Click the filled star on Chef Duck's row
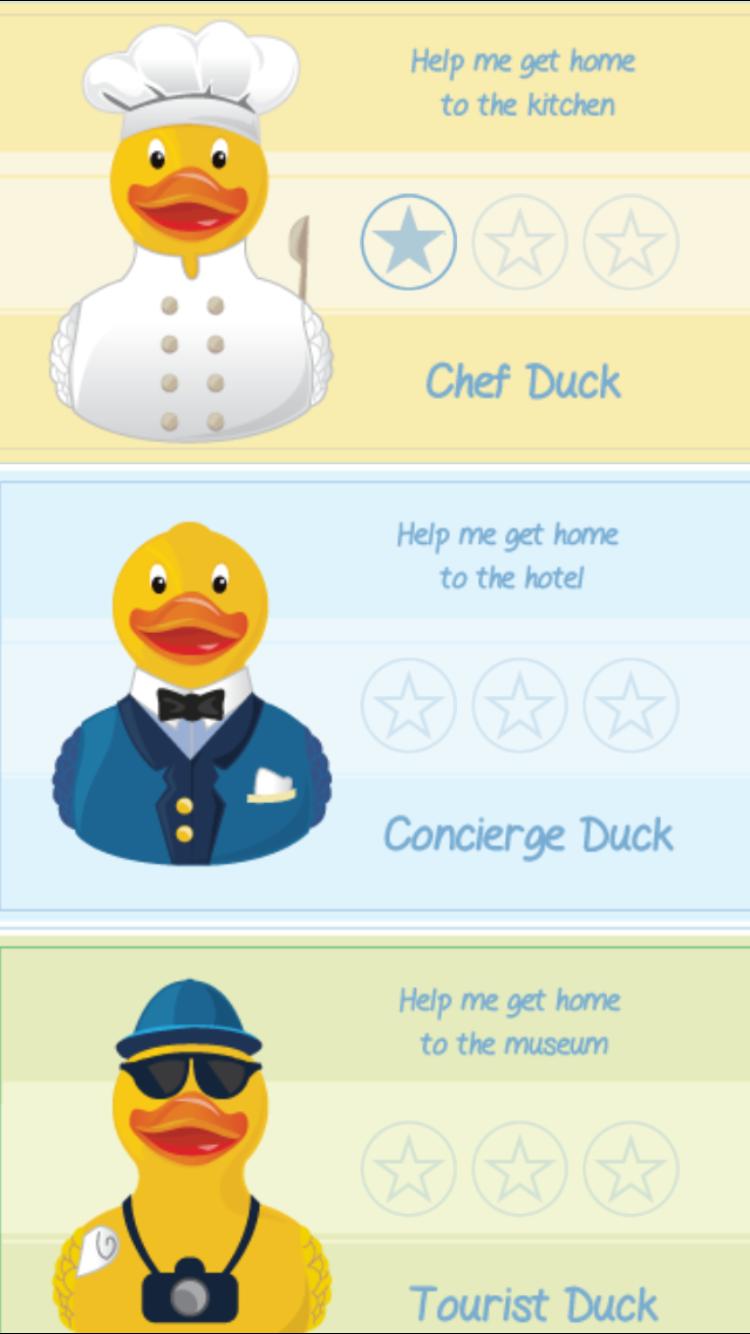This screenshot has height=1334, width=750. [x=408, y=243]
